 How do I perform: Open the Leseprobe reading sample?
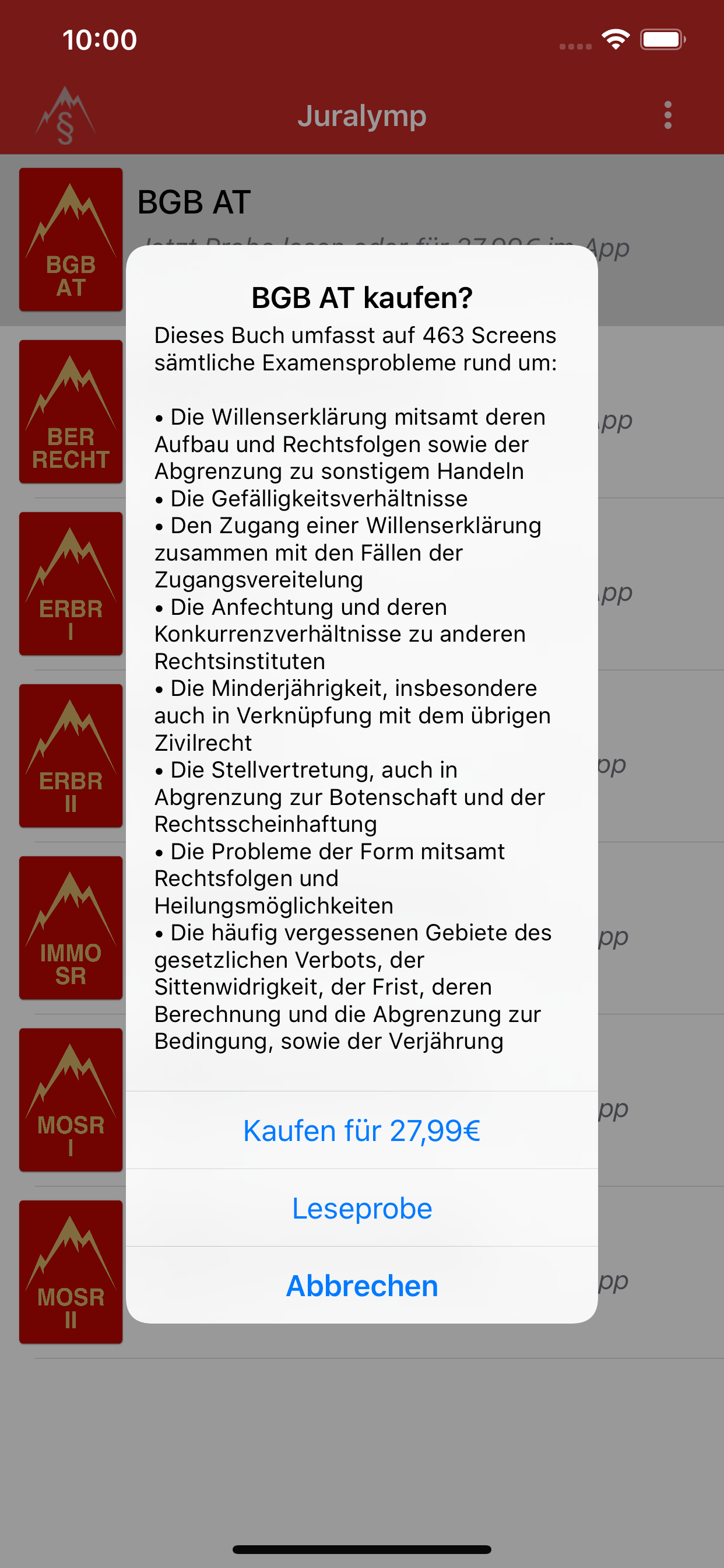tap(361, 1207)
